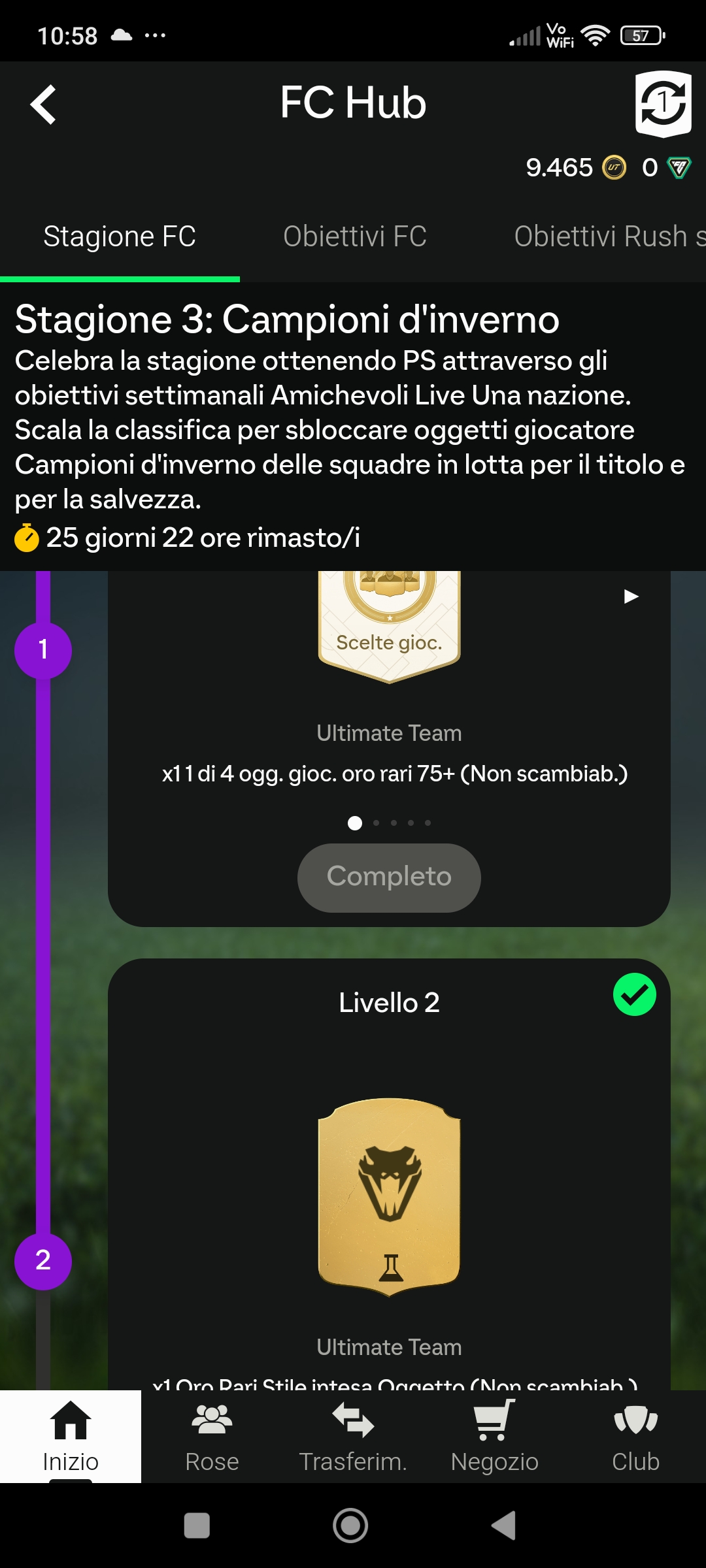Go back with the top-left arrow
Screen dimensions: 706x1568
(43, 105)
